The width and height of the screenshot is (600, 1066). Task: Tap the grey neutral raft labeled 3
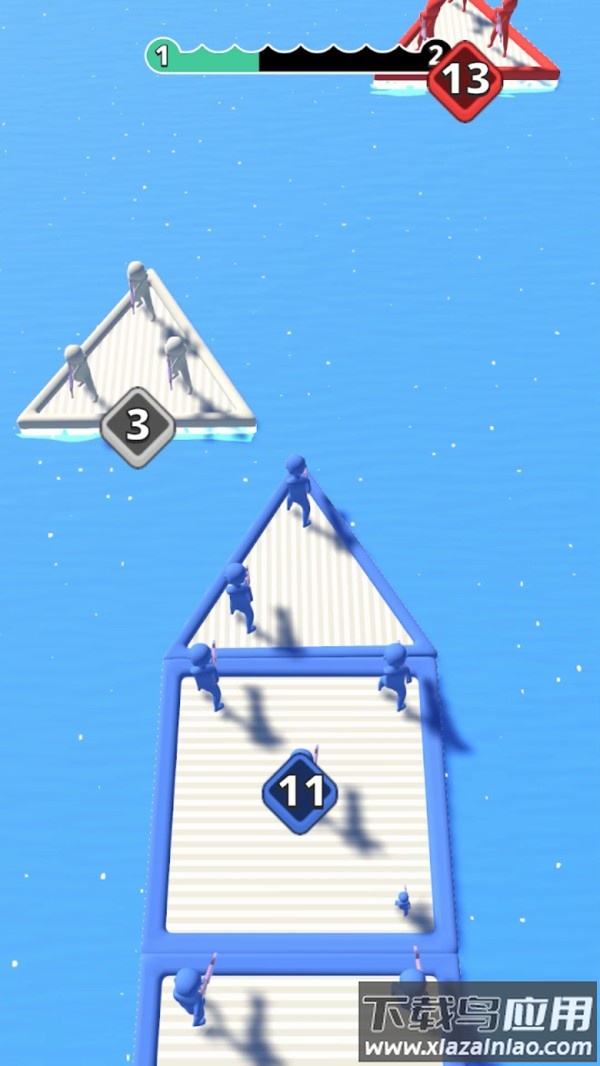click(x=137, y=424)
